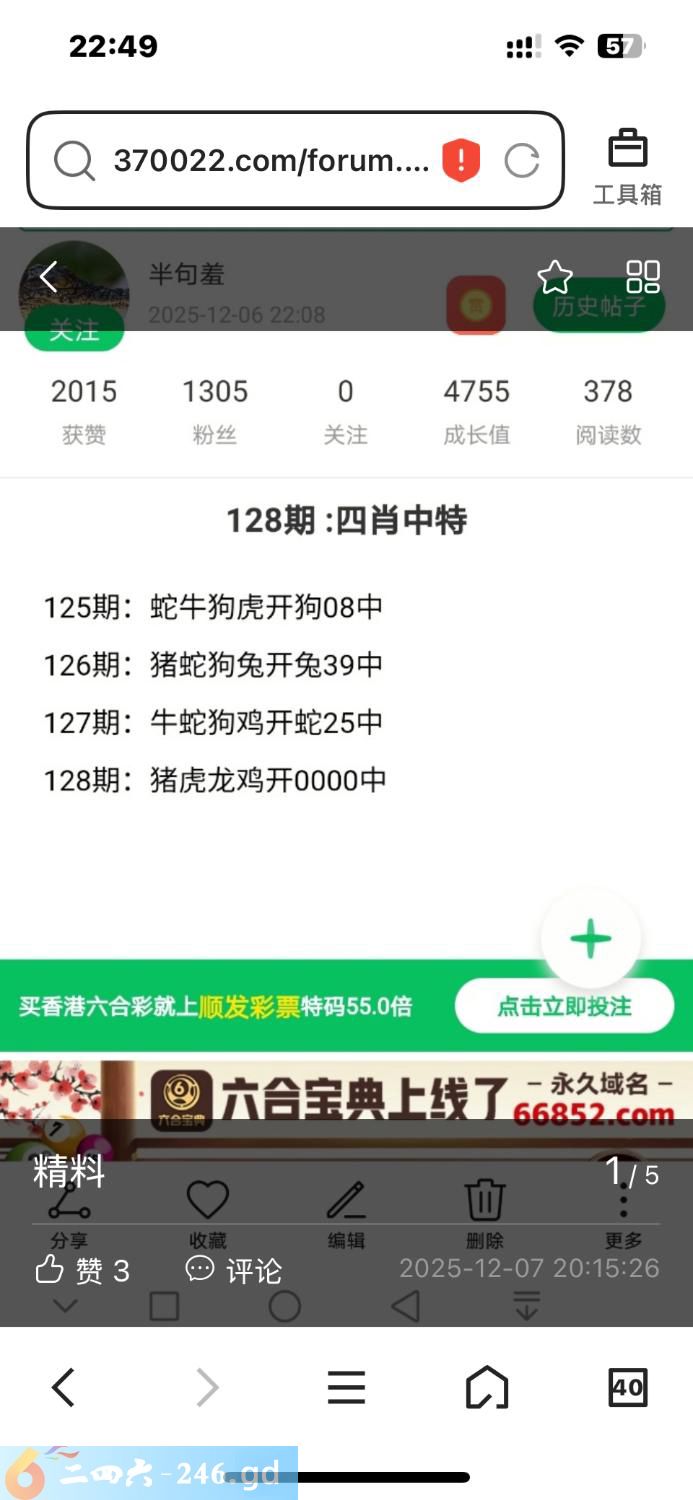Open 评论 comments
This screenshot has width=693, height=1500.
[x=233, y=1270]
